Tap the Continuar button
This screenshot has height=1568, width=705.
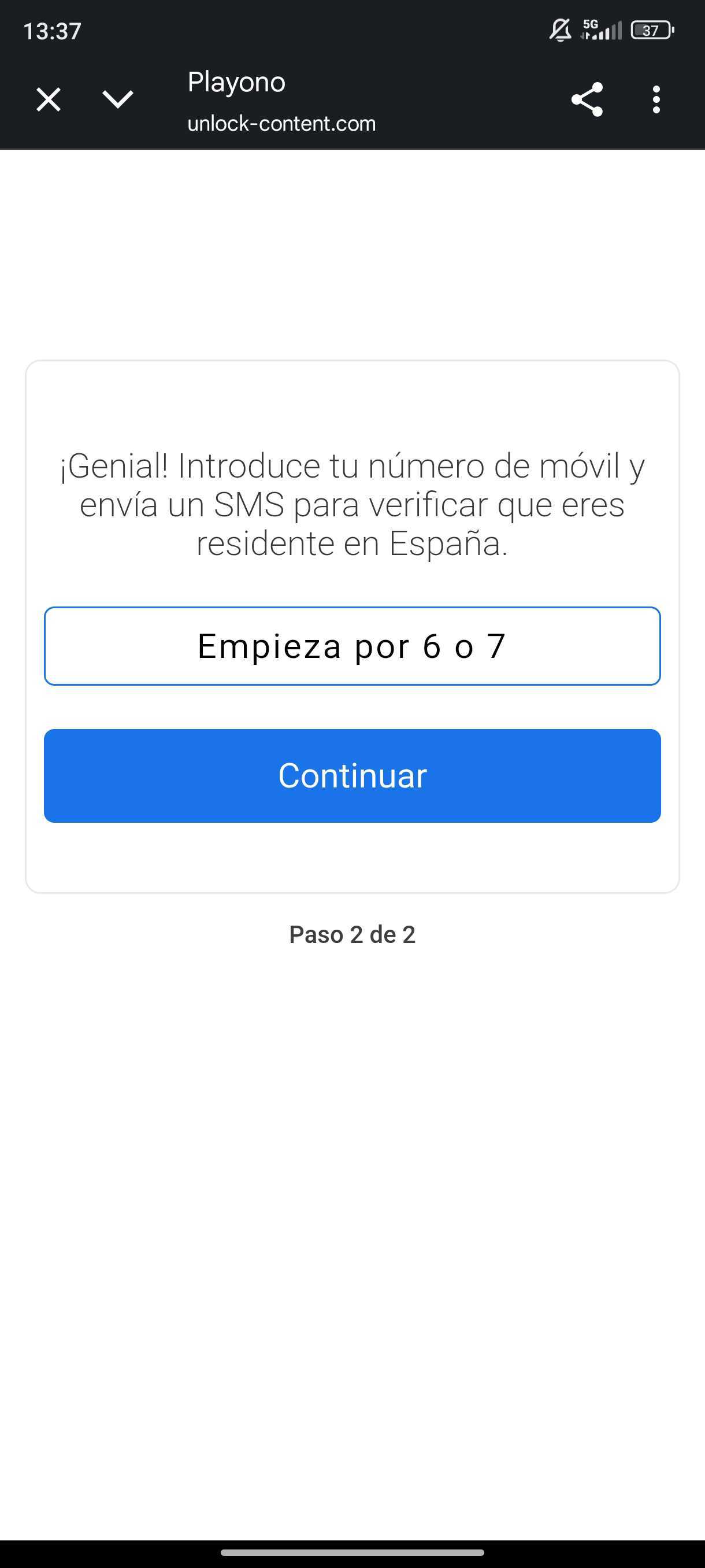[352, 775]
